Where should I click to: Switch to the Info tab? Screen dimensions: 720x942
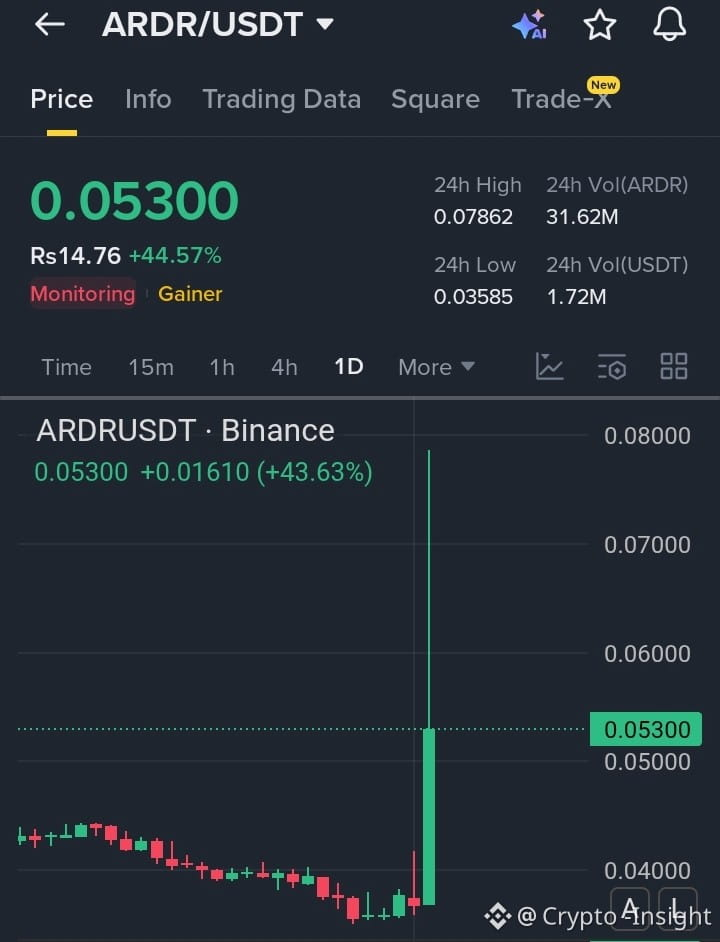pos(148,99)
